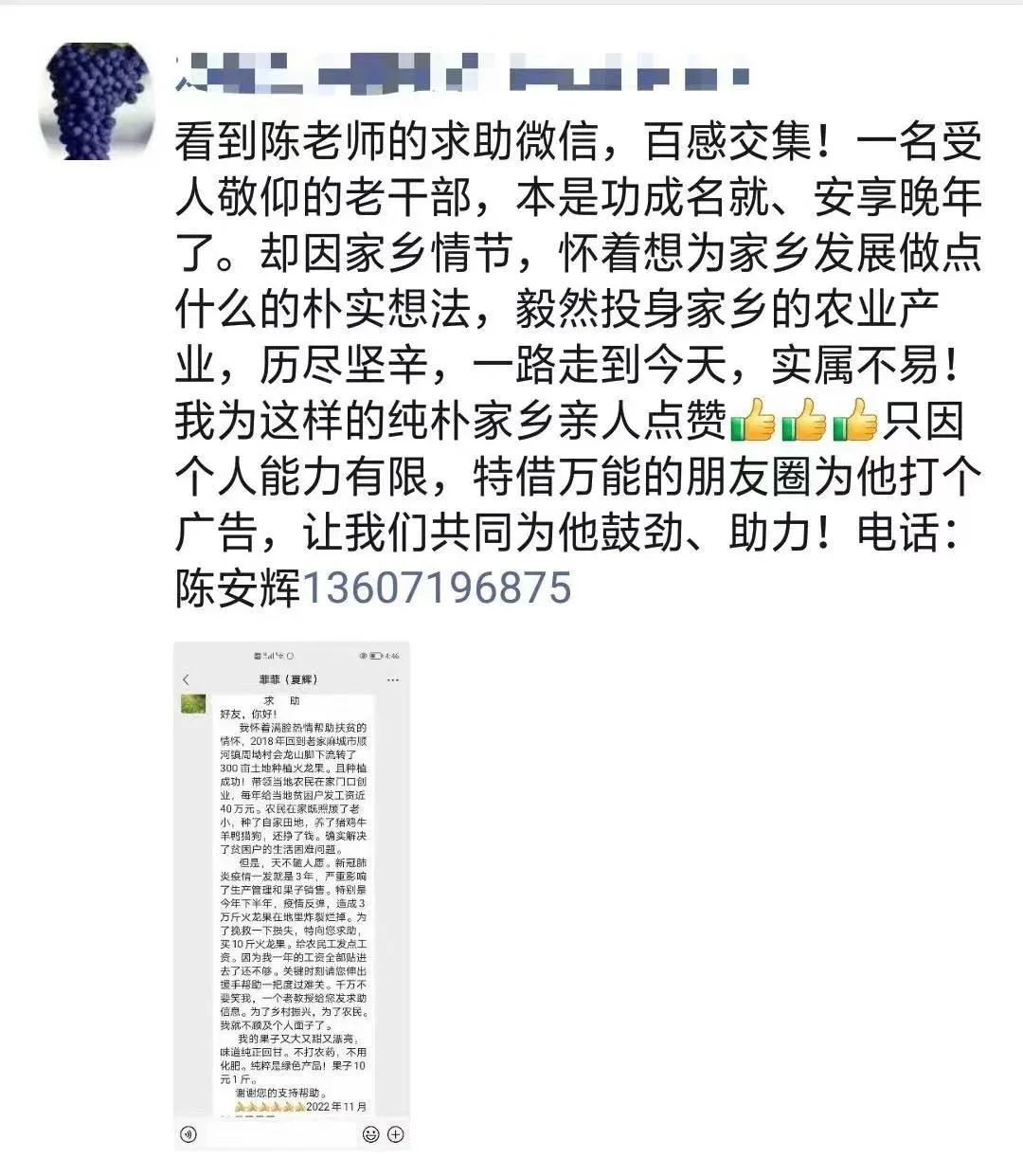The width and height of the screenshot is (1023, 1176).
Task: Open the attached chat screenshot image
Action: tap(292, 895)
